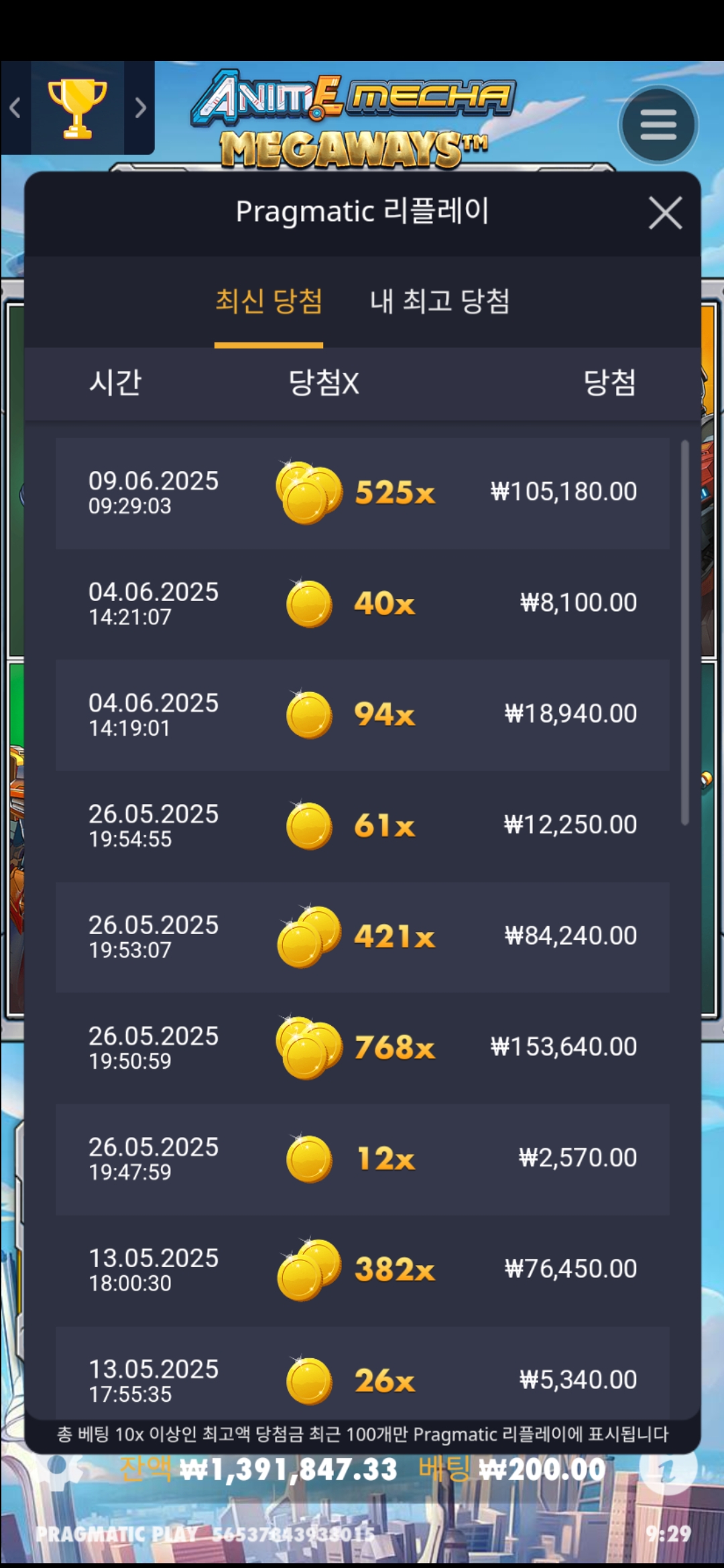Play the 94x replay for ₩18,940.00

[x=362, y=715]
